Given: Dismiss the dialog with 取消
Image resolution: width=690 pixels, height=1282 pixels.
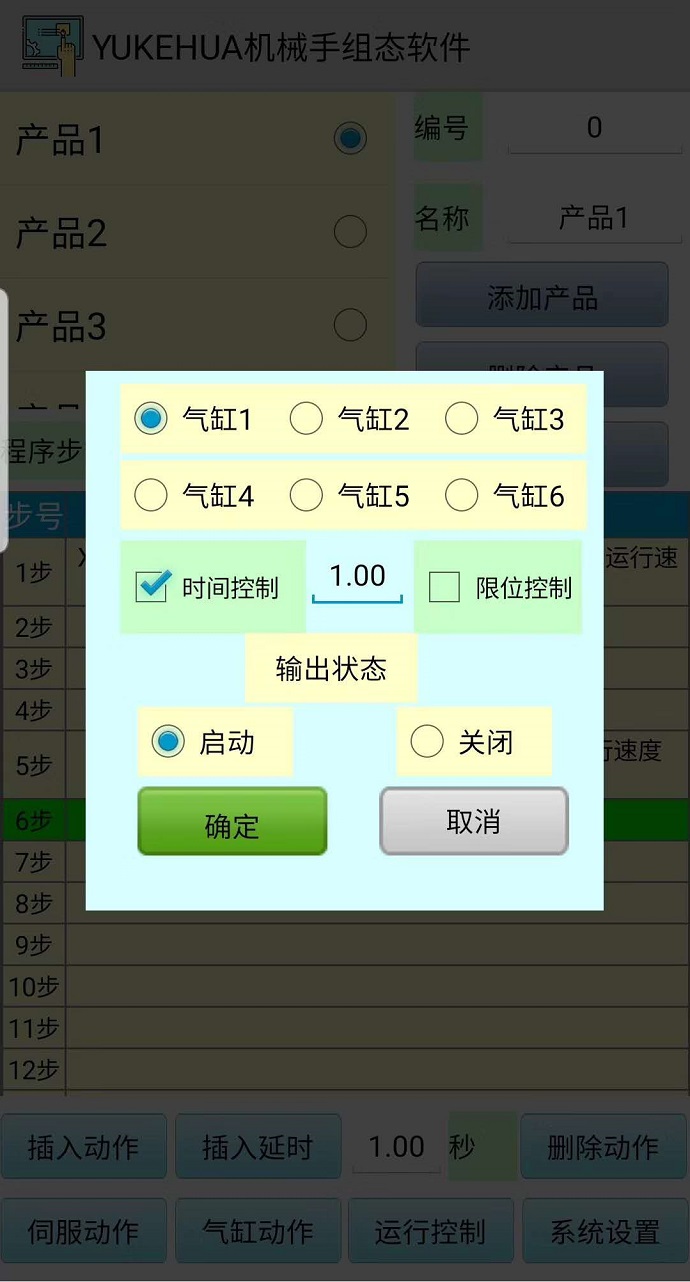Looking at the screenshot, I should (474, 821).
